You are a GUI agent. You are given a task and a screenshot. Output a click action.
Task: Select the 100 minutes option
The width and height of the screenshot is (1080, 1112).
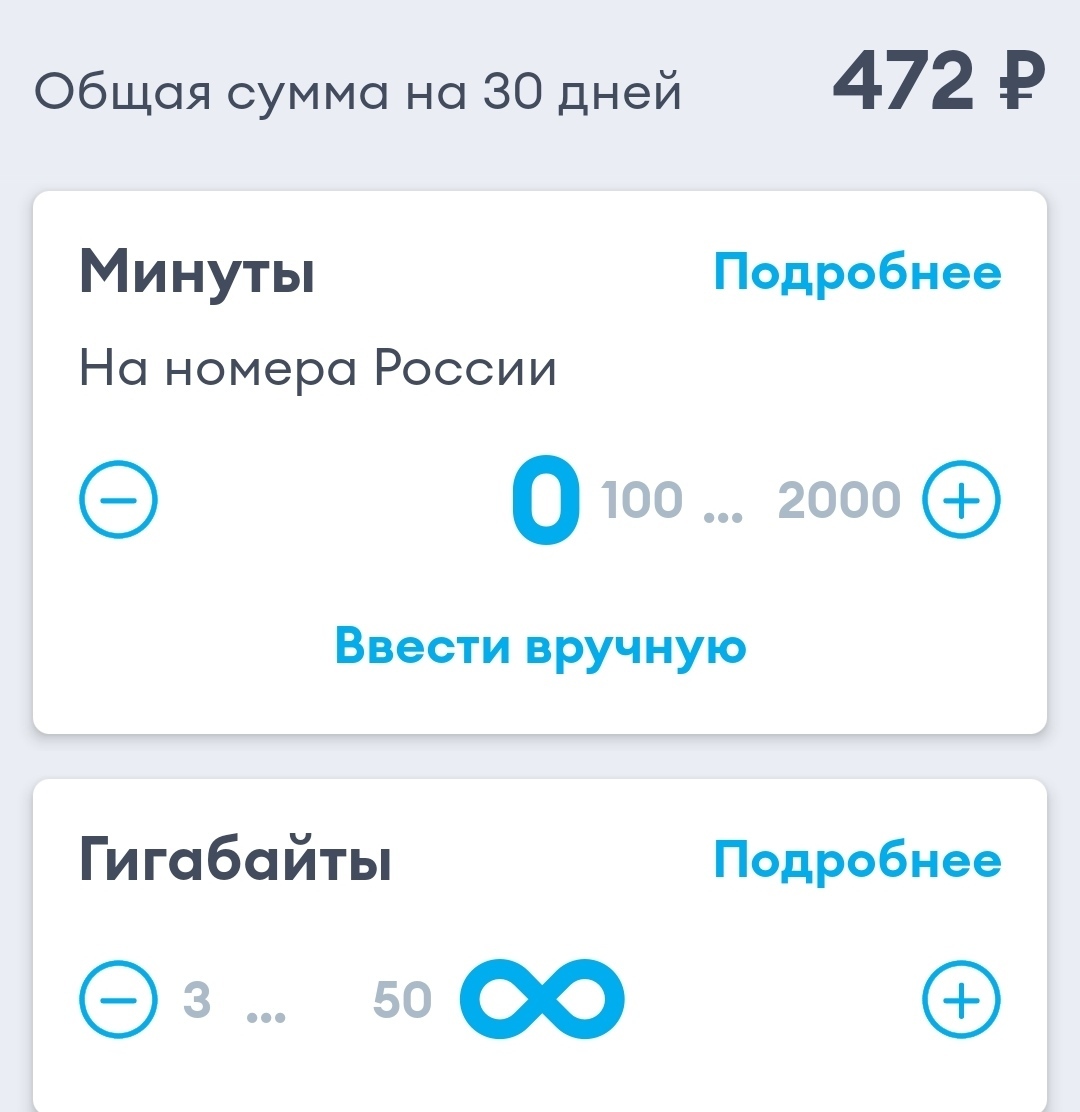pyautogui.click(x=642, y=500)
